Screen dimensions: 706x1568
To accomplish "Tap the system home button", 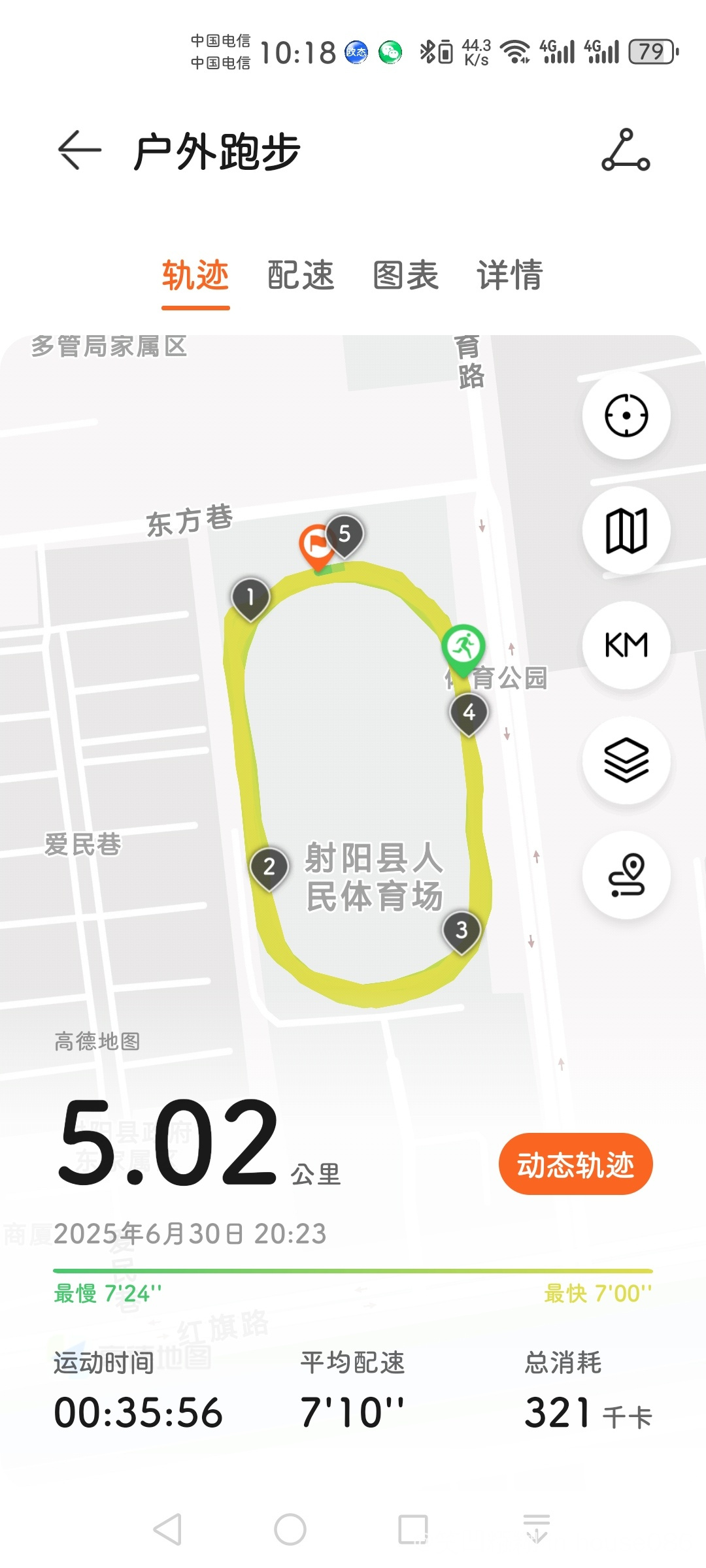I will [x=290, y=1529].
